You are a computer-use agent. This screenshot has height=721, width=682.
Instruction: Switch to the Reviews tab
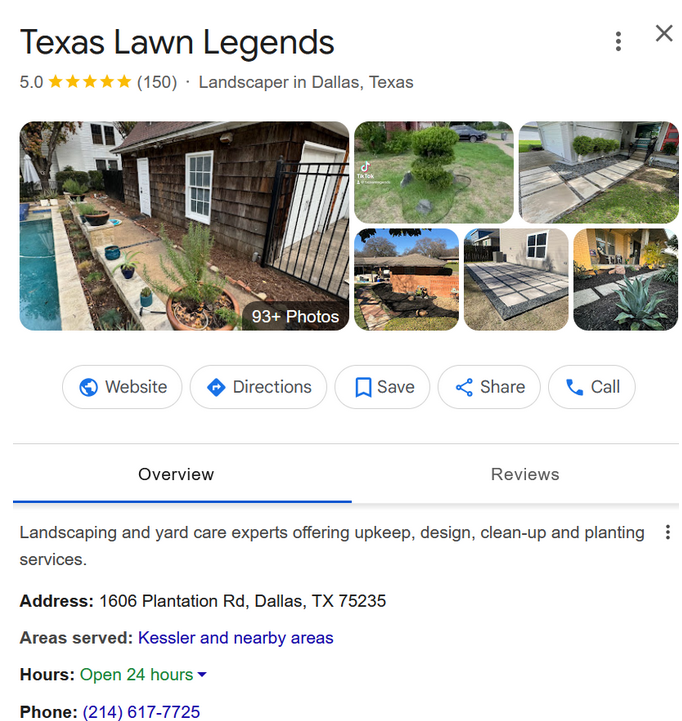524,474
